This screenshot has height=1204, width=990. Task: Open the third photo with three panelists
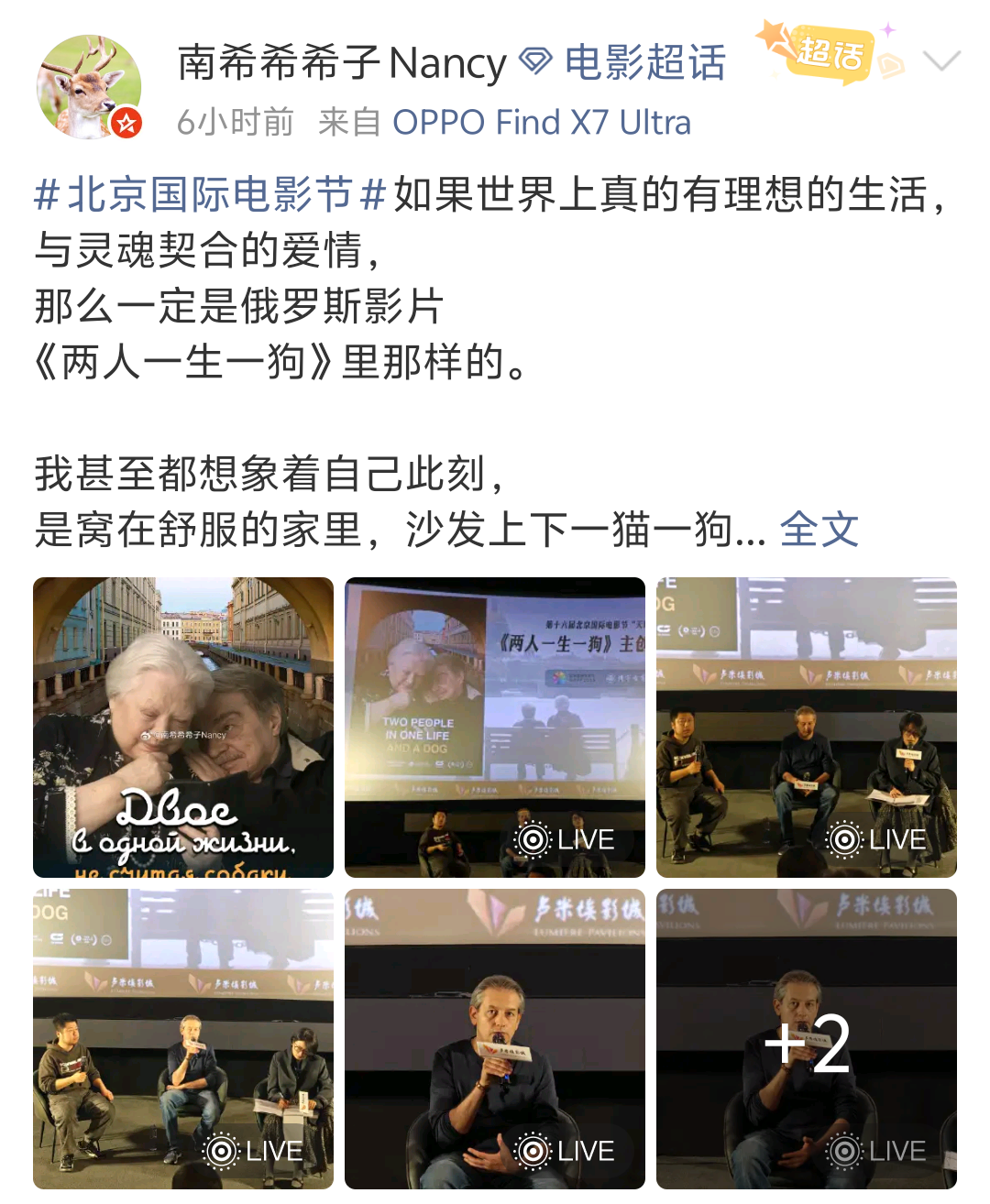click(x=806, y=727)
